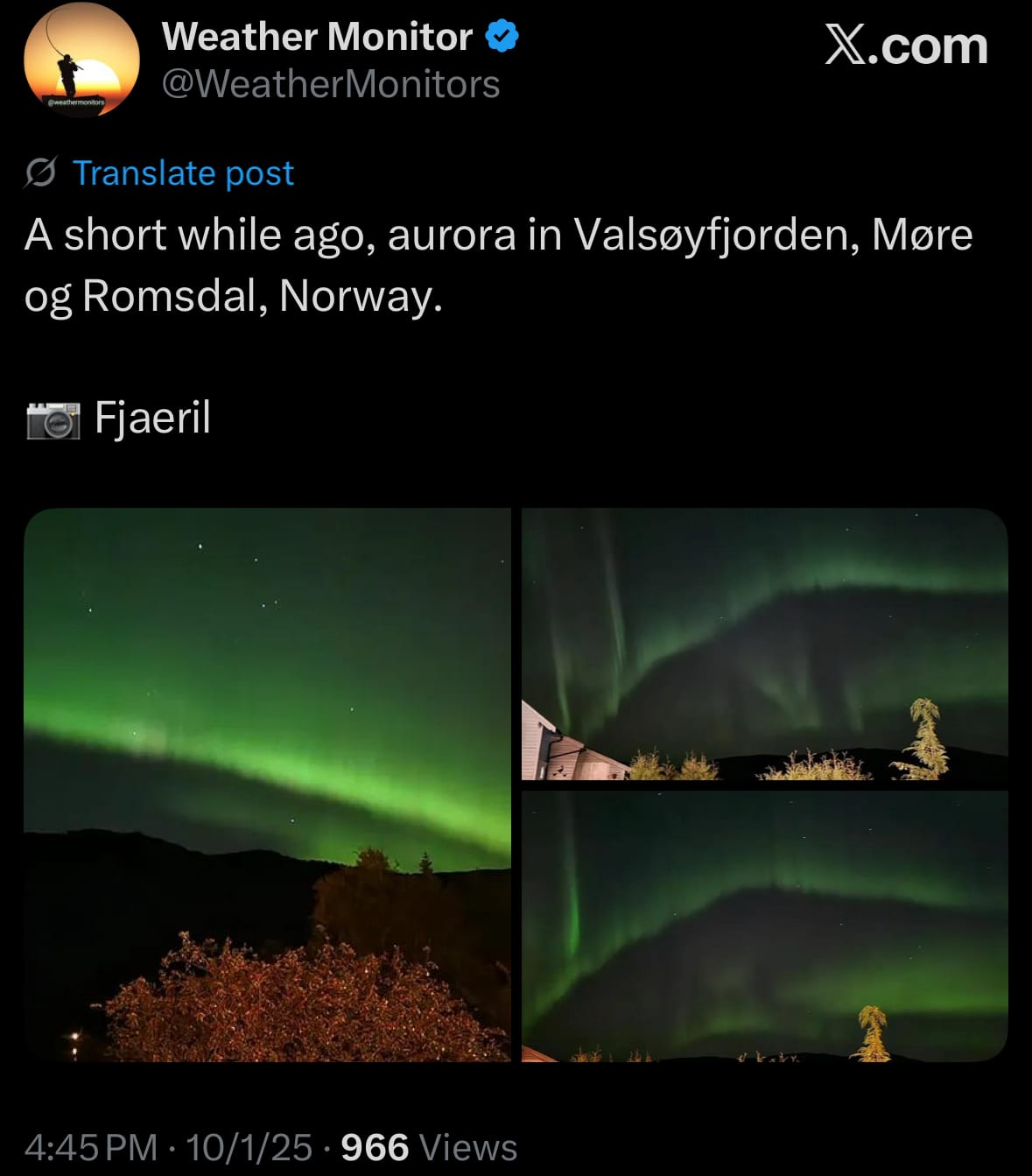Open Weather Monitor's profile picture
Screen dimensions: 1032x1176
81,60
